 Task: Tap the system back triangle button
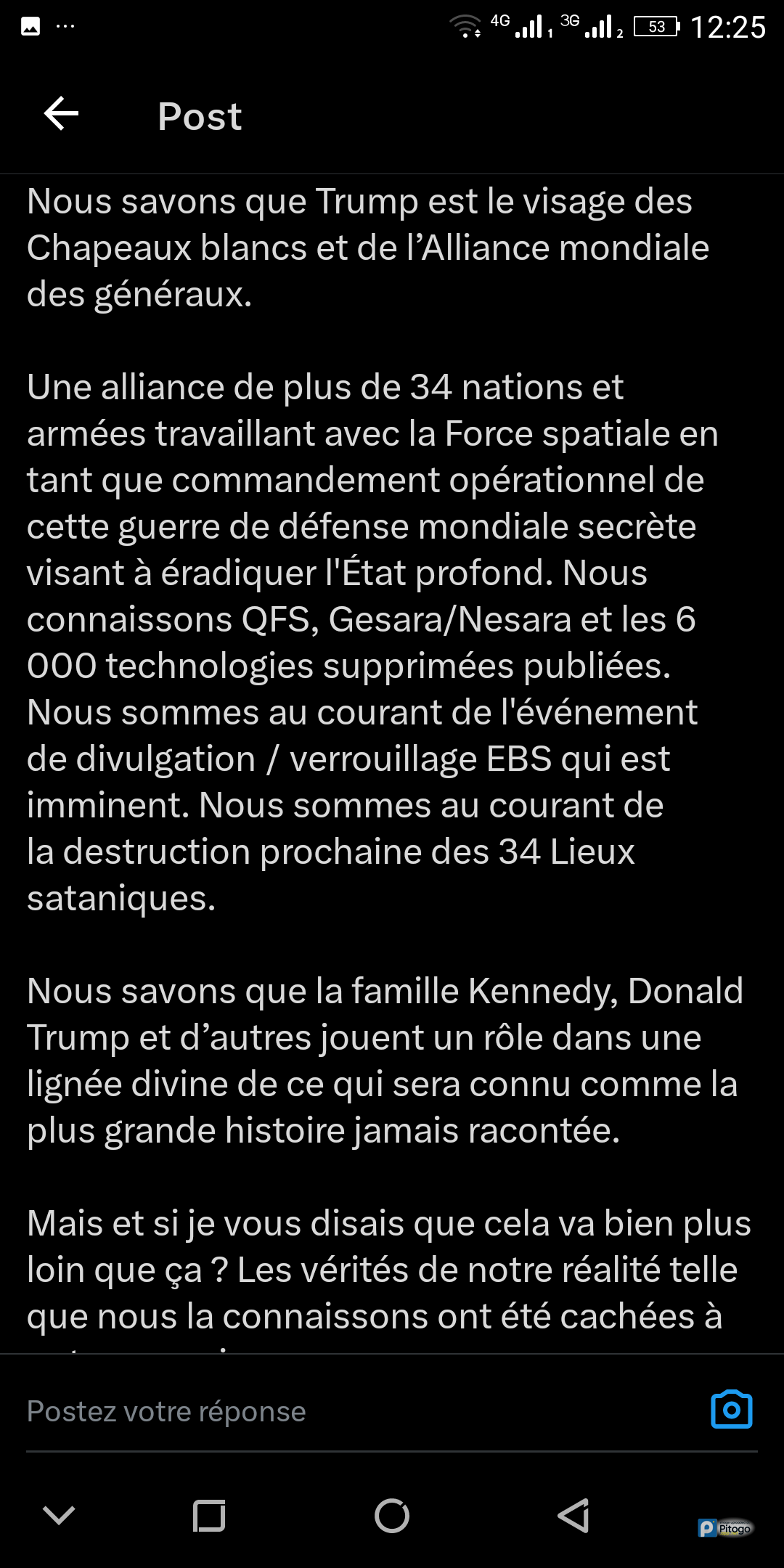[573, 1516]
